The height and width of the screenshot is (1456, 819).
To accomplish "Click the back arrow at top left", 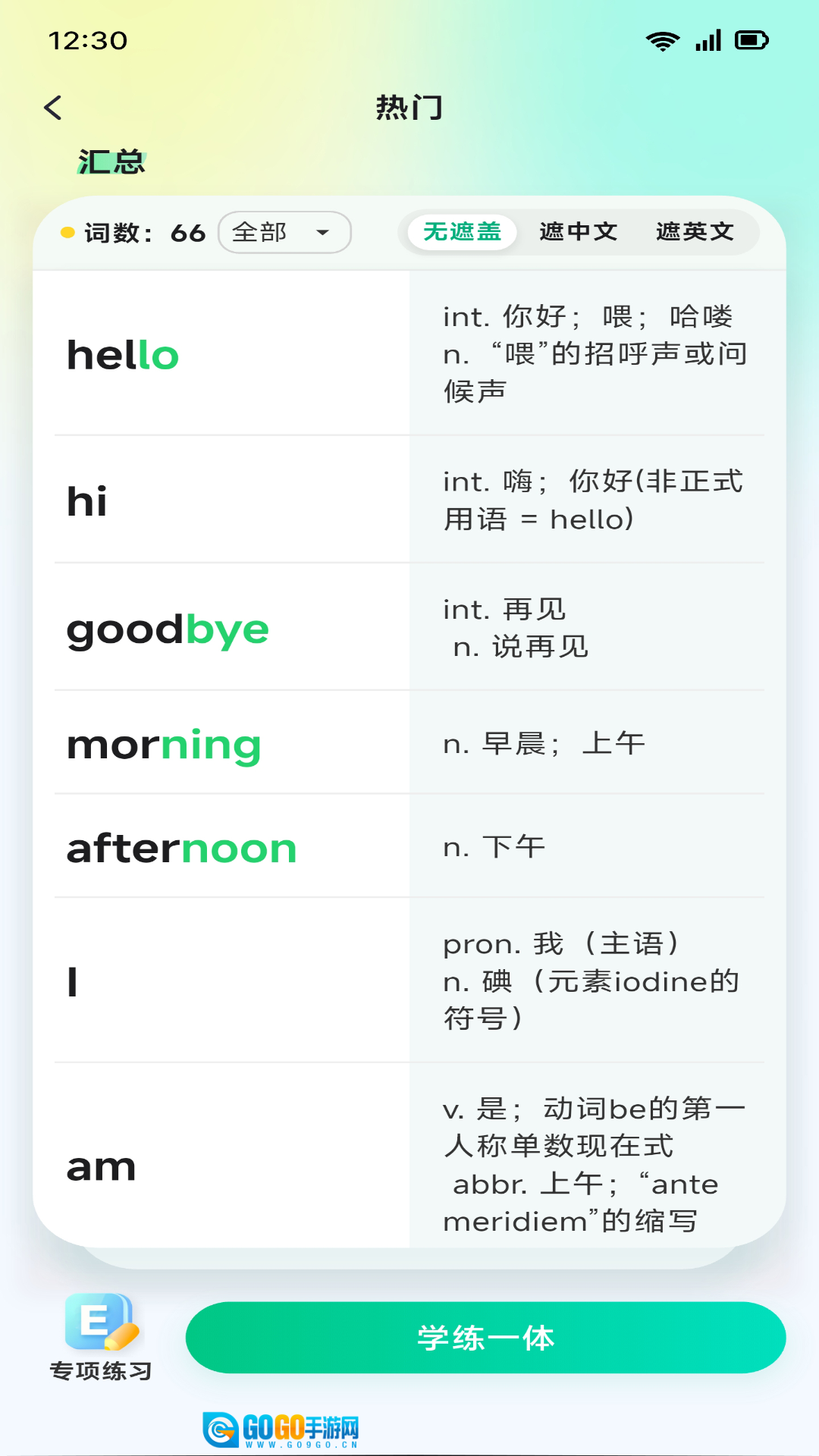I will coord(53,108).
